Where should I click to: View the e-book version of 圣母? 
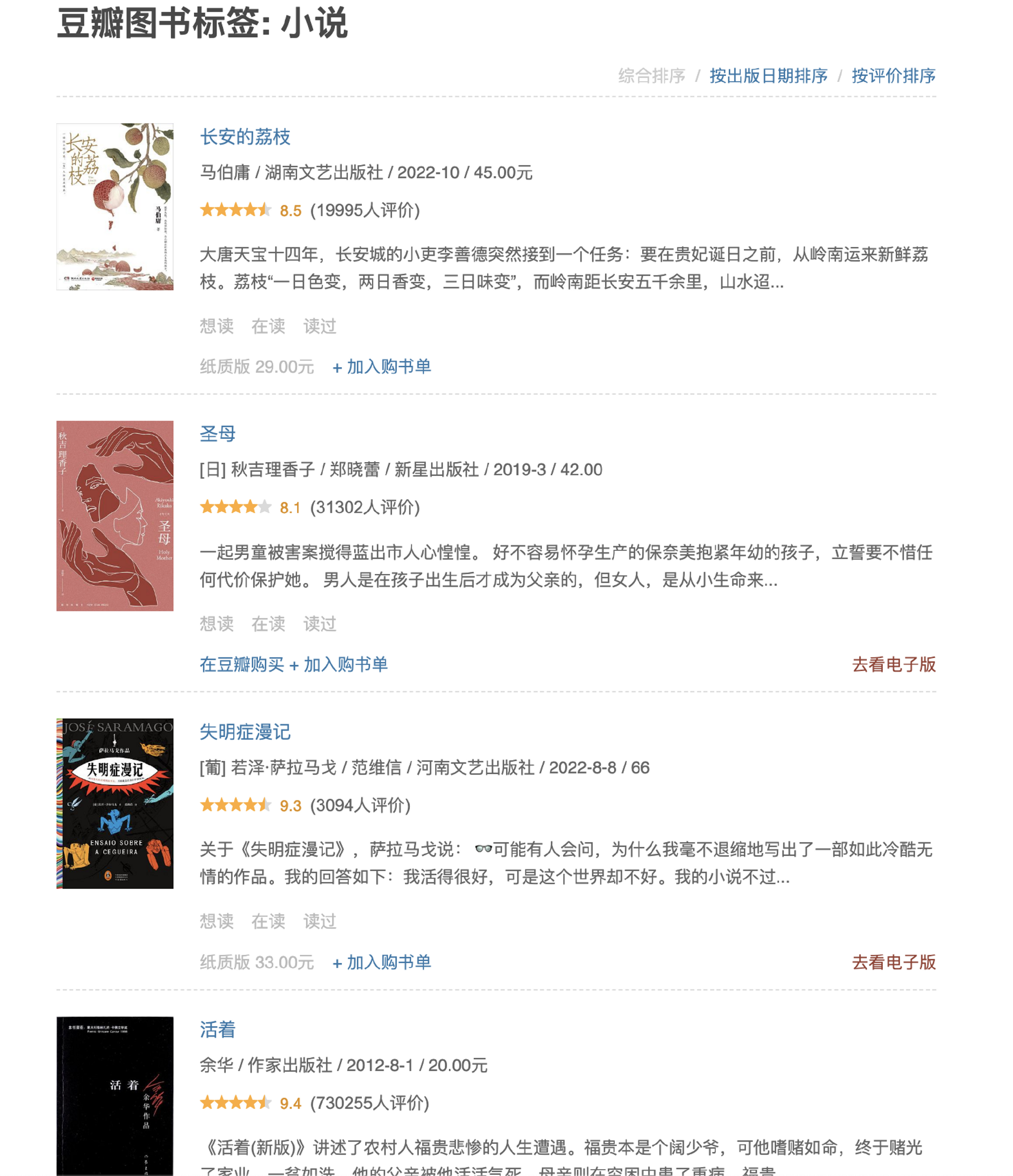tap(893, 664)
